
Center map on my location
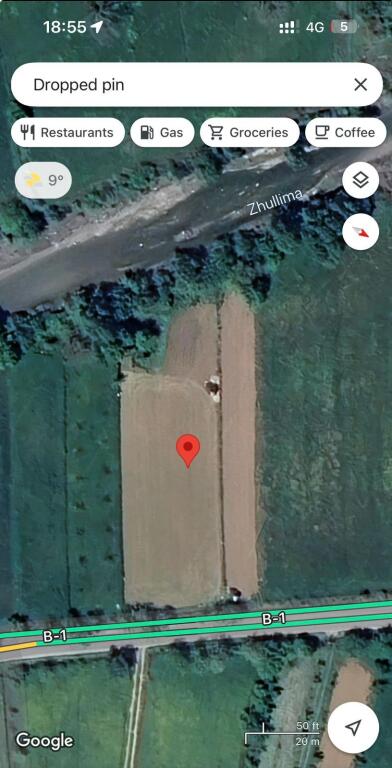pos(353,727)
